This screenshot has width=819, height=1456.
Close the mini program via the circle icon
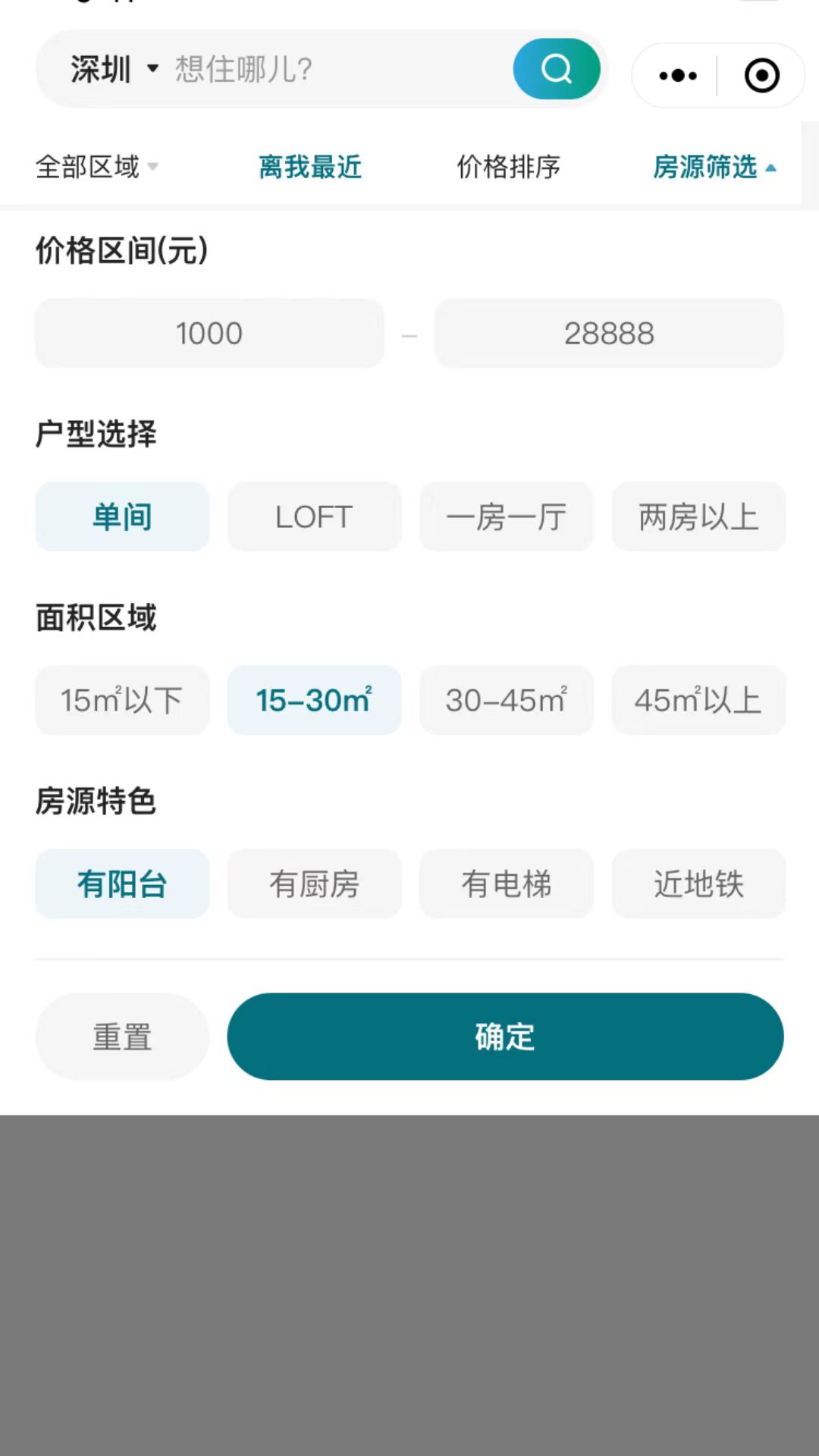(761, 75)
